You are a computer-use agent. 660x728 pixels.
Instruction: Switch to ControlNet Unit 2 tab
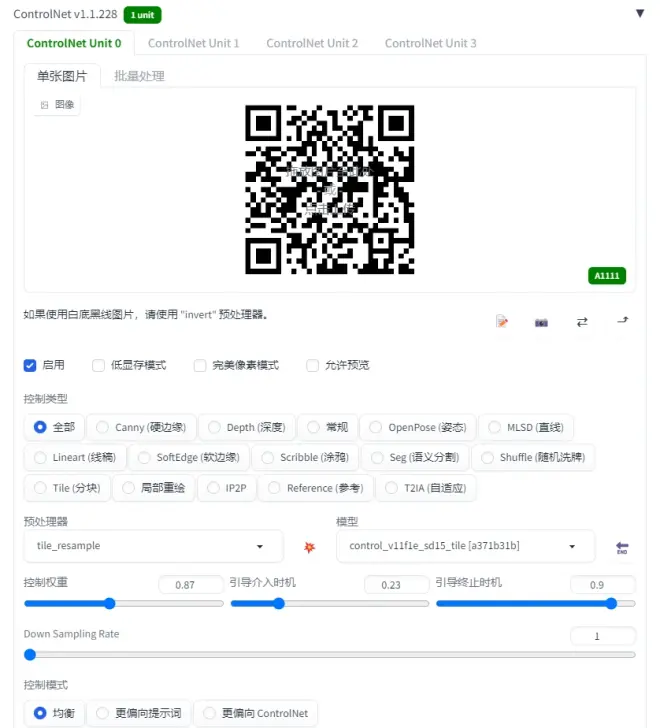[312, 43]
